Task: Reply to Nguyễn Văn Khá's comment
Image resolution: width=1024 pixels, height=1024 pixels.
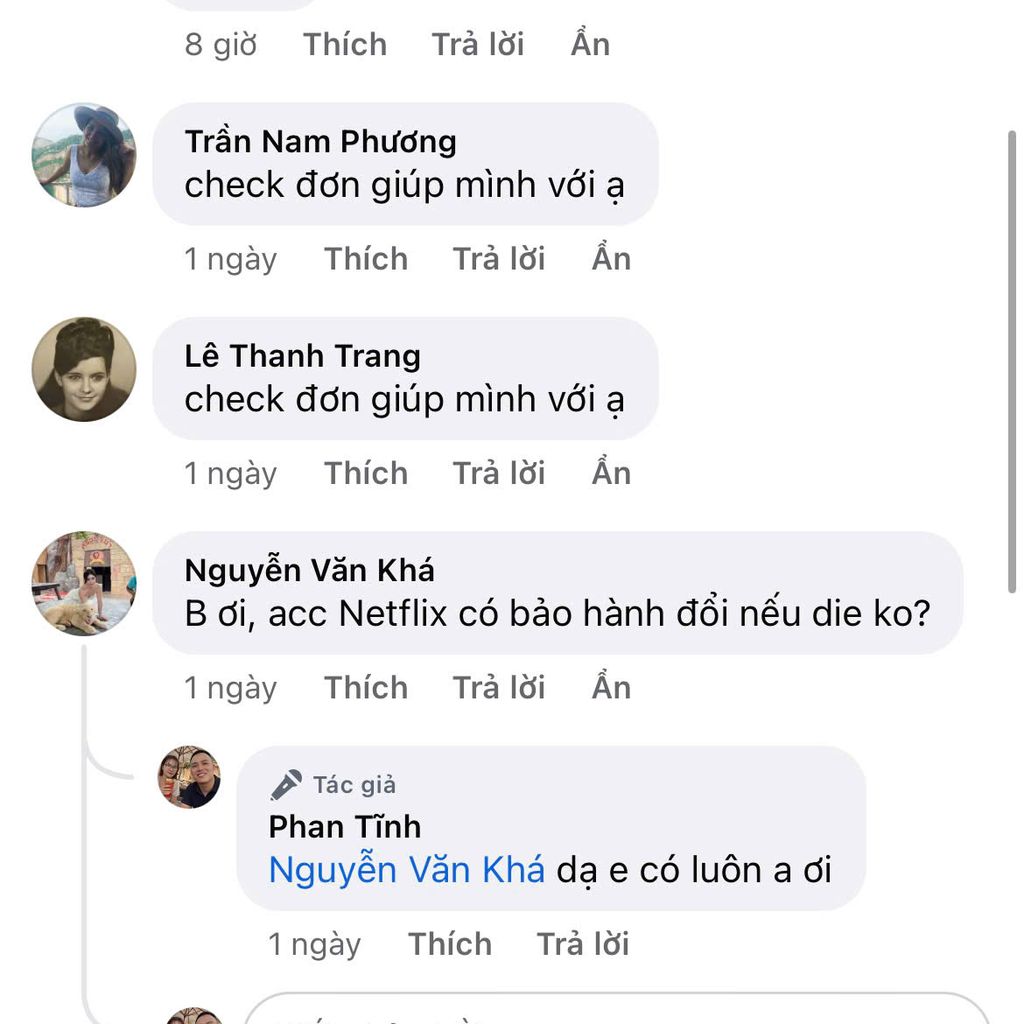Action: [499, 688]
